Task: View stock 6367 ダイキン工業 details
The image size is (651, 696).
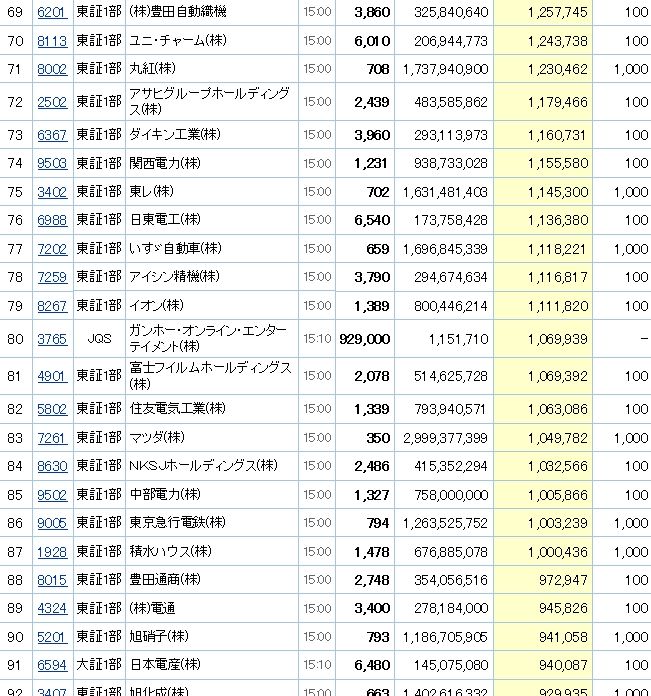Action: (x=52, y=134)
